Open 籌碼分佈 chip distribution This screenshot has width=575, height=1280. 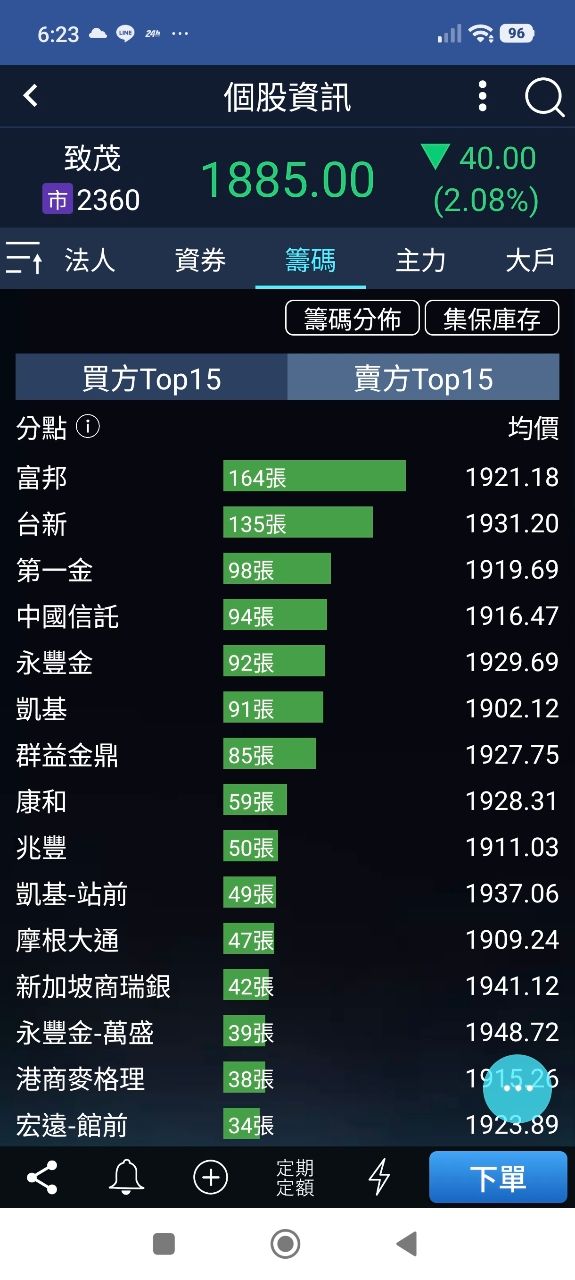[x=352, y=318]
